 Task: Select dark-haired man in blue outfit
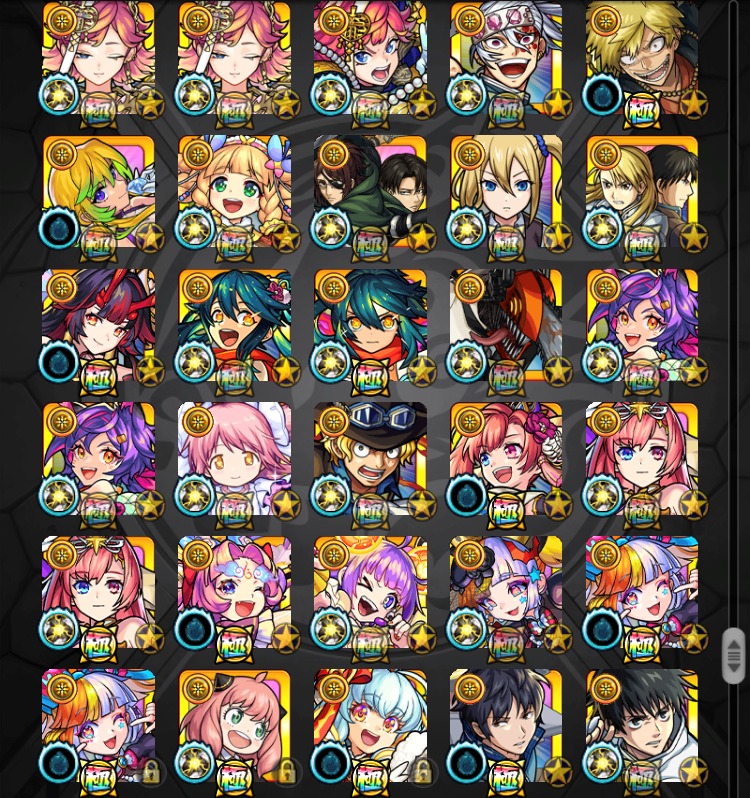coord(506,725)
